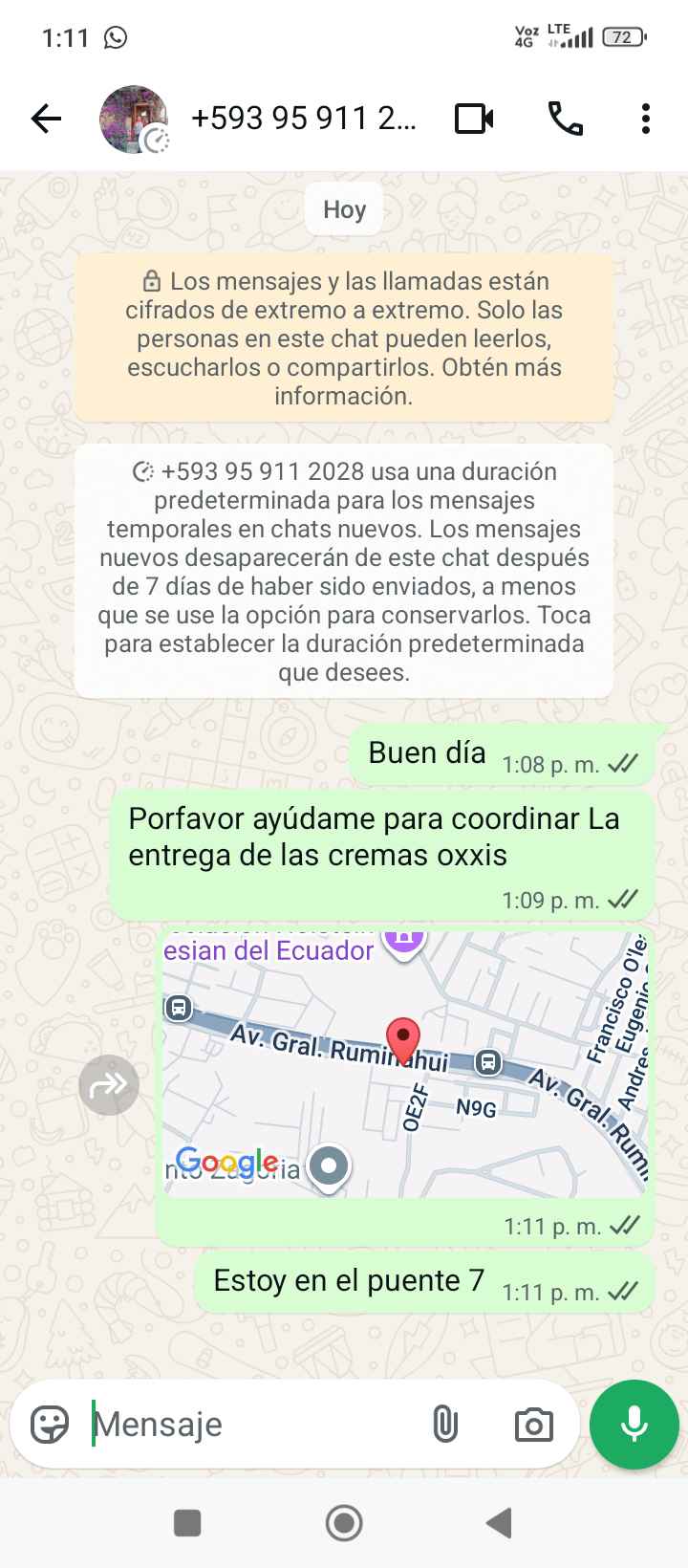
Task: Open the recent apps view
Action: tap(187, 1523)
